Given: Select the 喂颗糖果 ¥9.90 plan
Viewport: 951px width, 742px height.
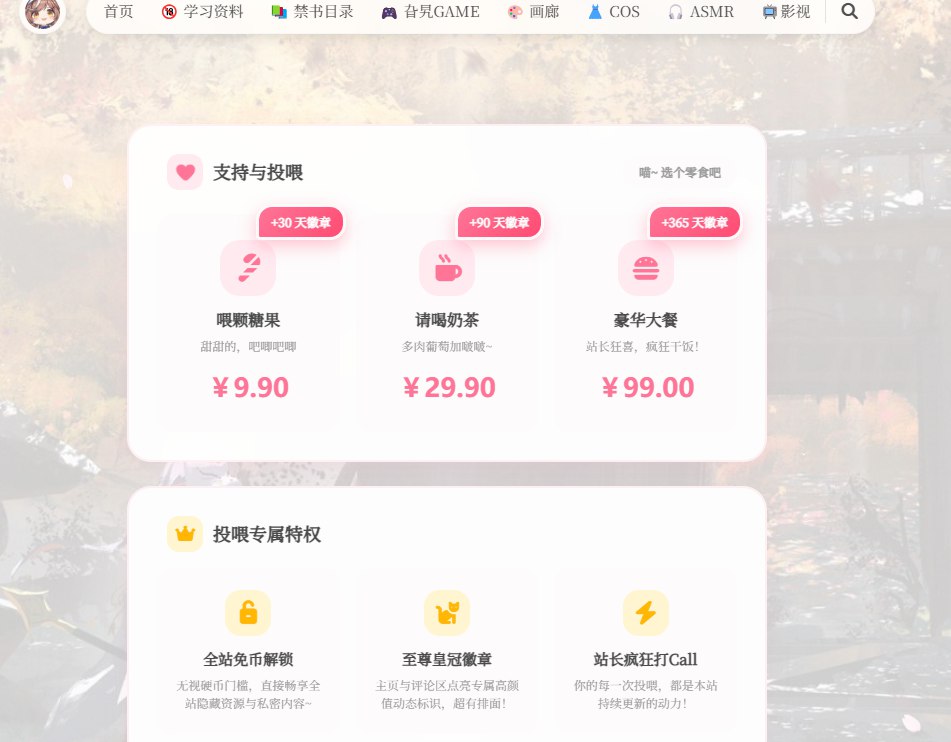Looking at the screenshot, I should click(x=248, y=322).
